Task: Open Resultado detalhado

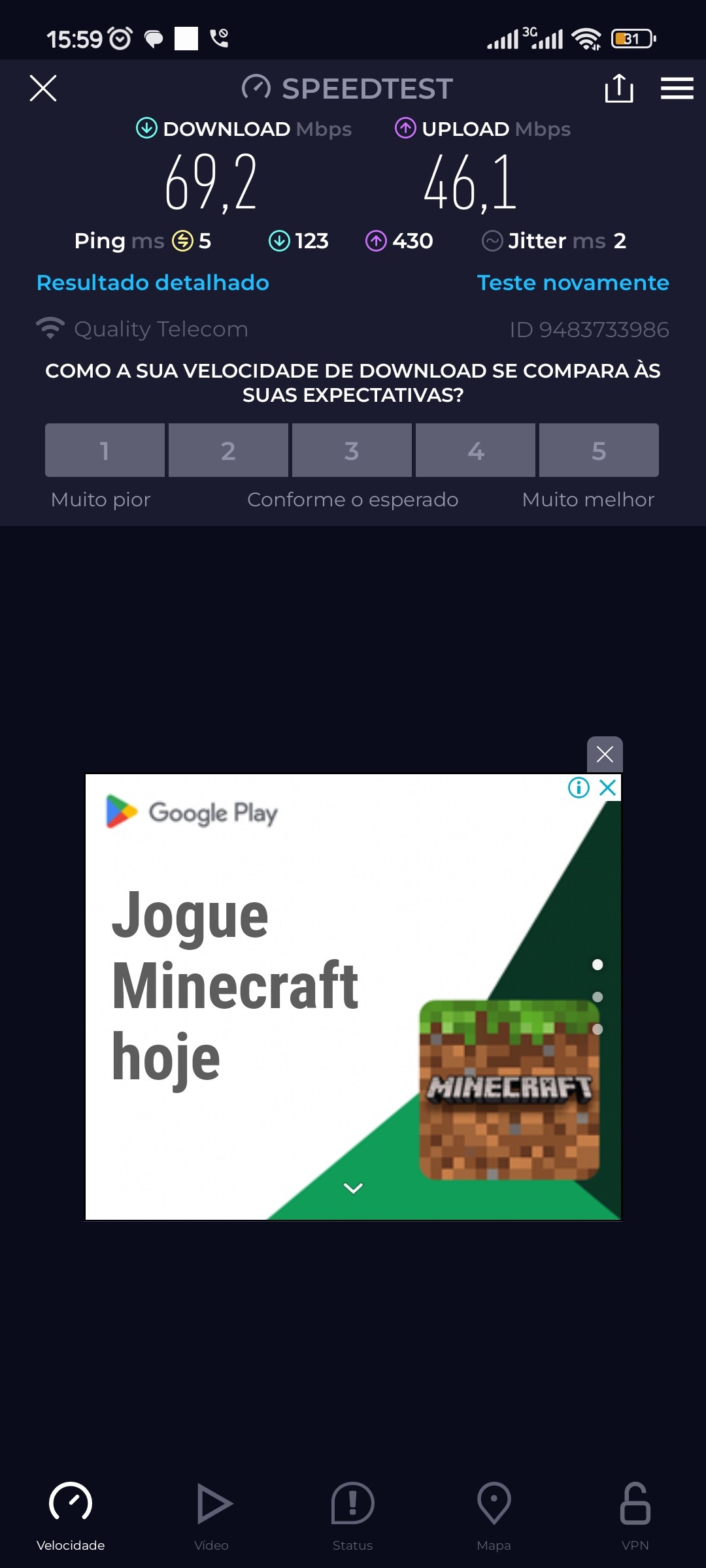Action: click(153, 283)
